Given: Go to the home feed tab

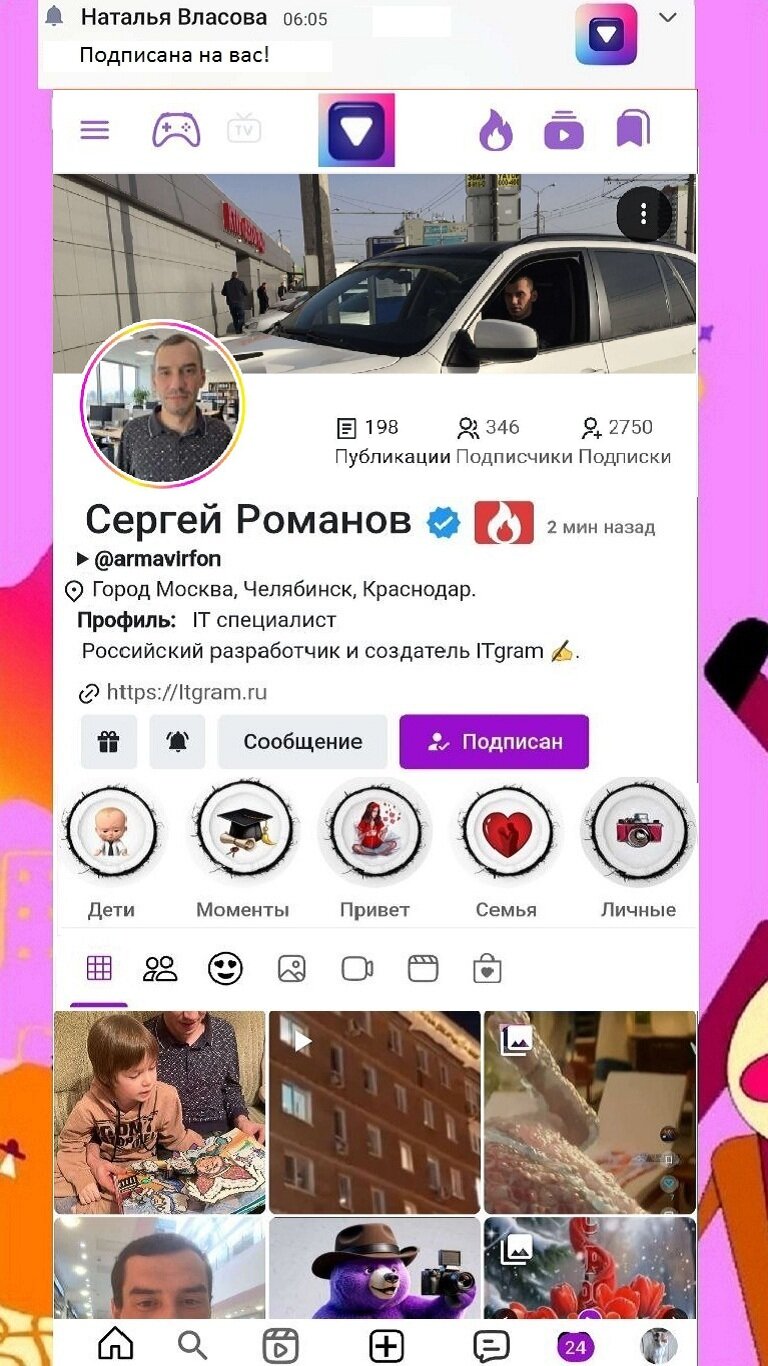Looking at the screenshot, I should coord(116,1345).
